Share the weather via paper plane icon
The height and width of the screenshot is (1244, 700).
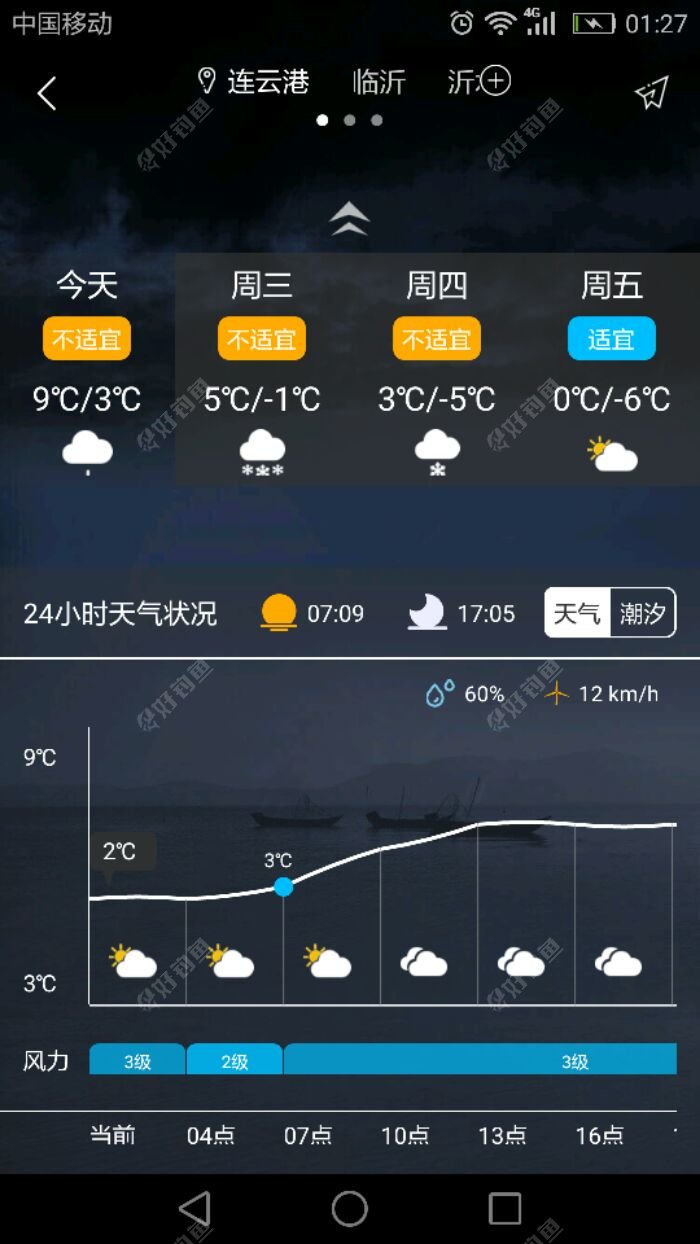pyautogui.click(x=651, y=93)
